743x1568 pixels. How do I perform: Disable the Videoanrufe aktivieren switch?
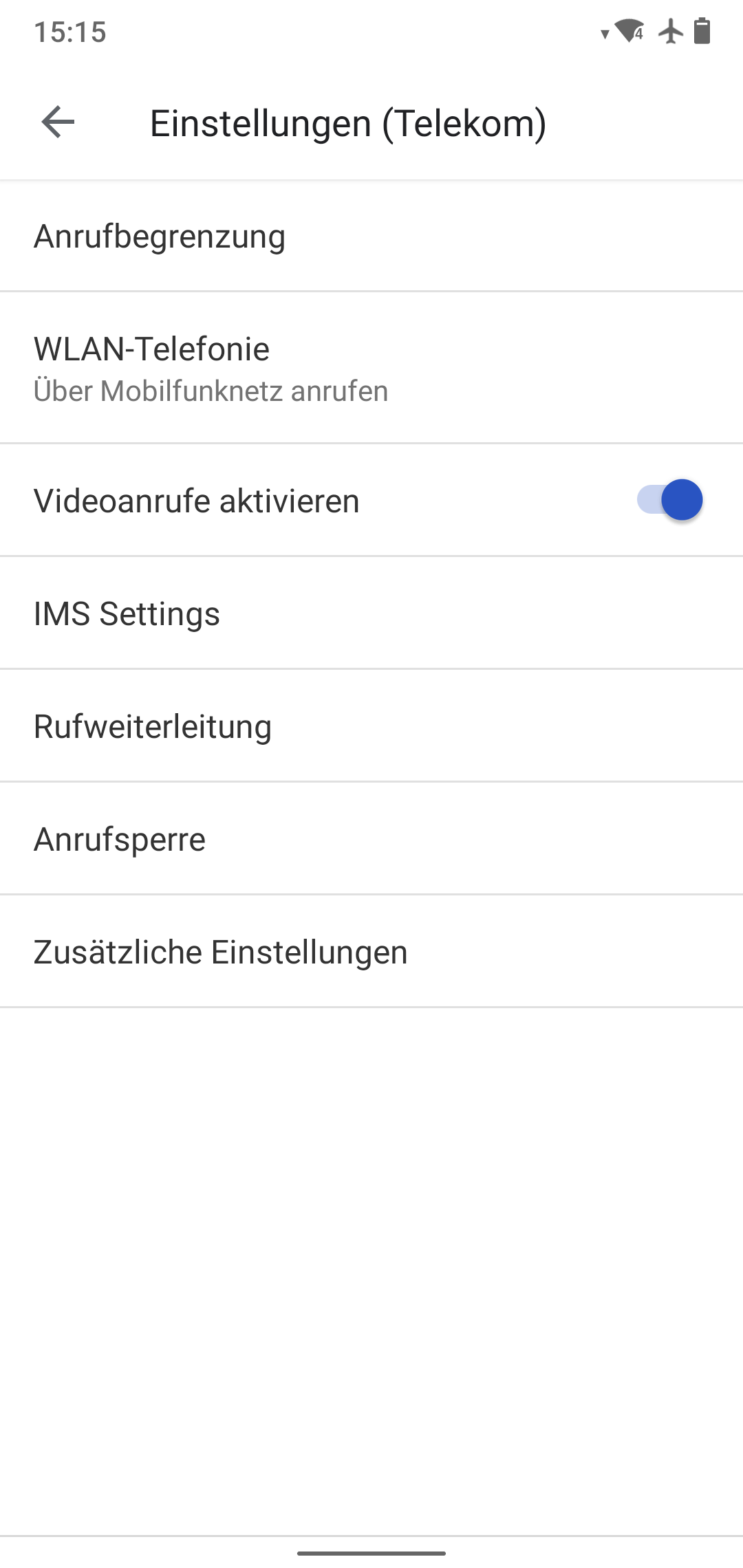coord(669,500)
